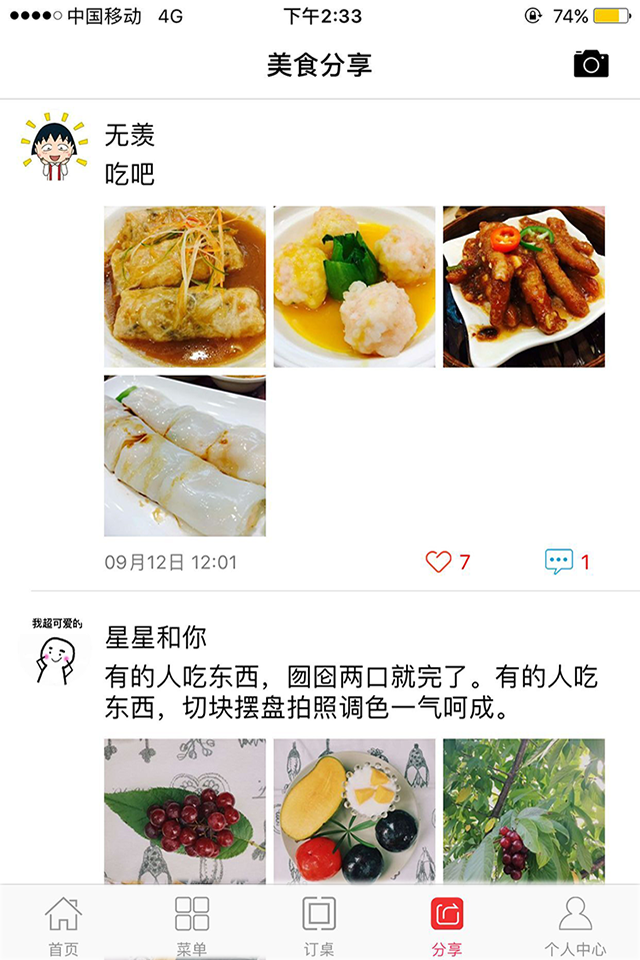The width and height of the screenshot is (640, 960).
Task: Switch to the 菜单 tab
Action: pyautogui.click(x=191, y=924)
